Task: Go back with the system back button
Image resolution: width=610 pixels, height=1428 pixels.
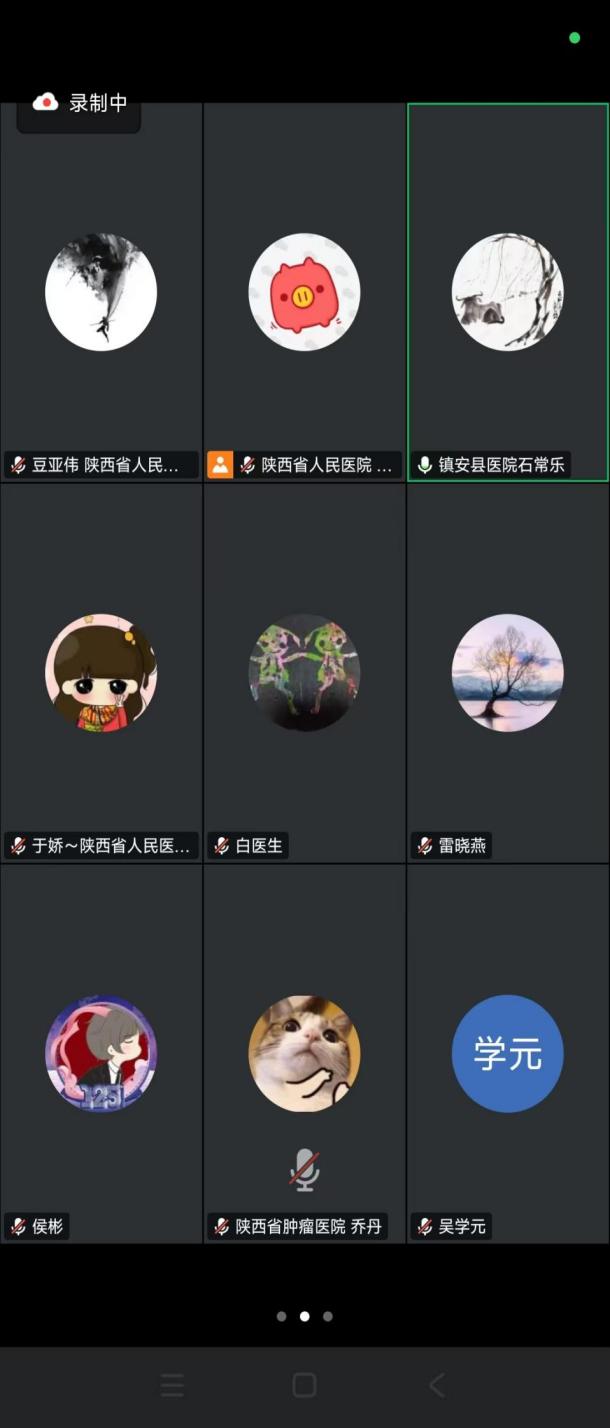Action: [436, 1385]
